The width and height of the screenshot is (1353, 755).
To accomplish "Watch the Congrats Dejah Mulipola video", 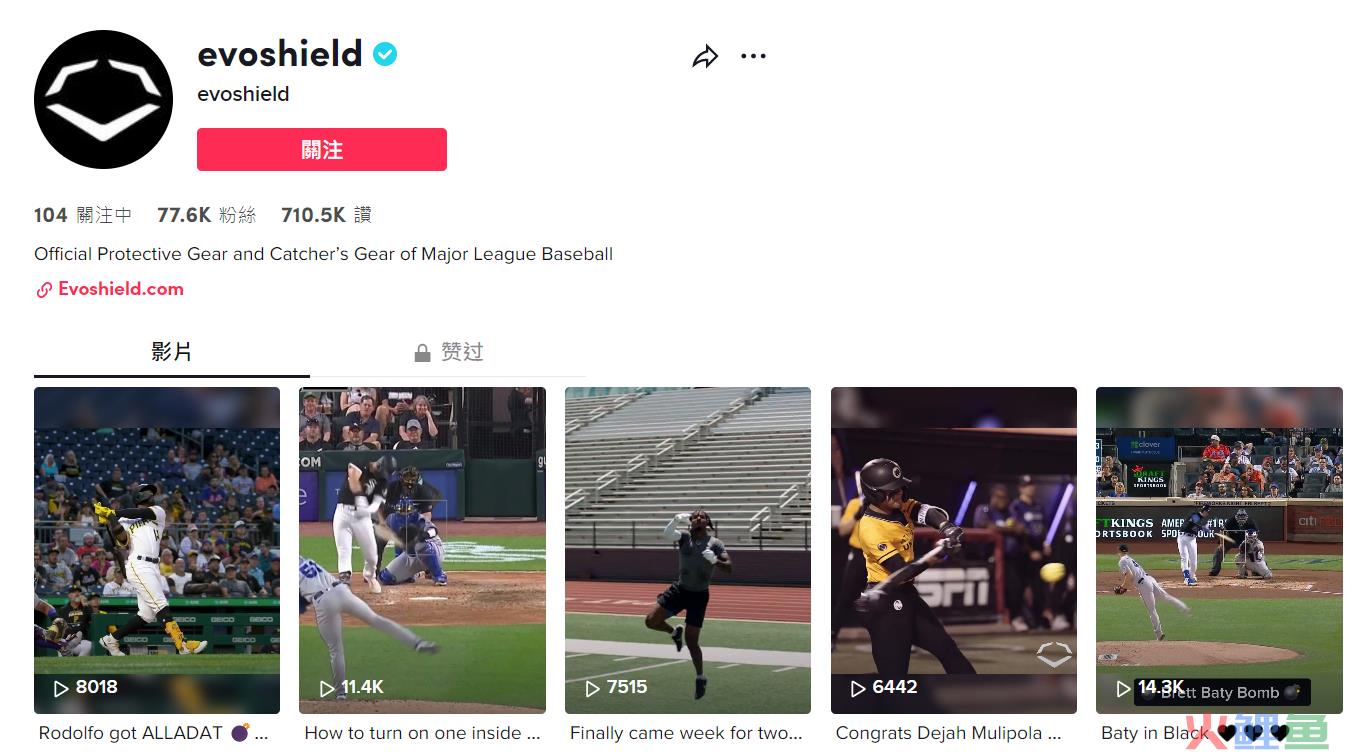I will (x=953, y=550).
